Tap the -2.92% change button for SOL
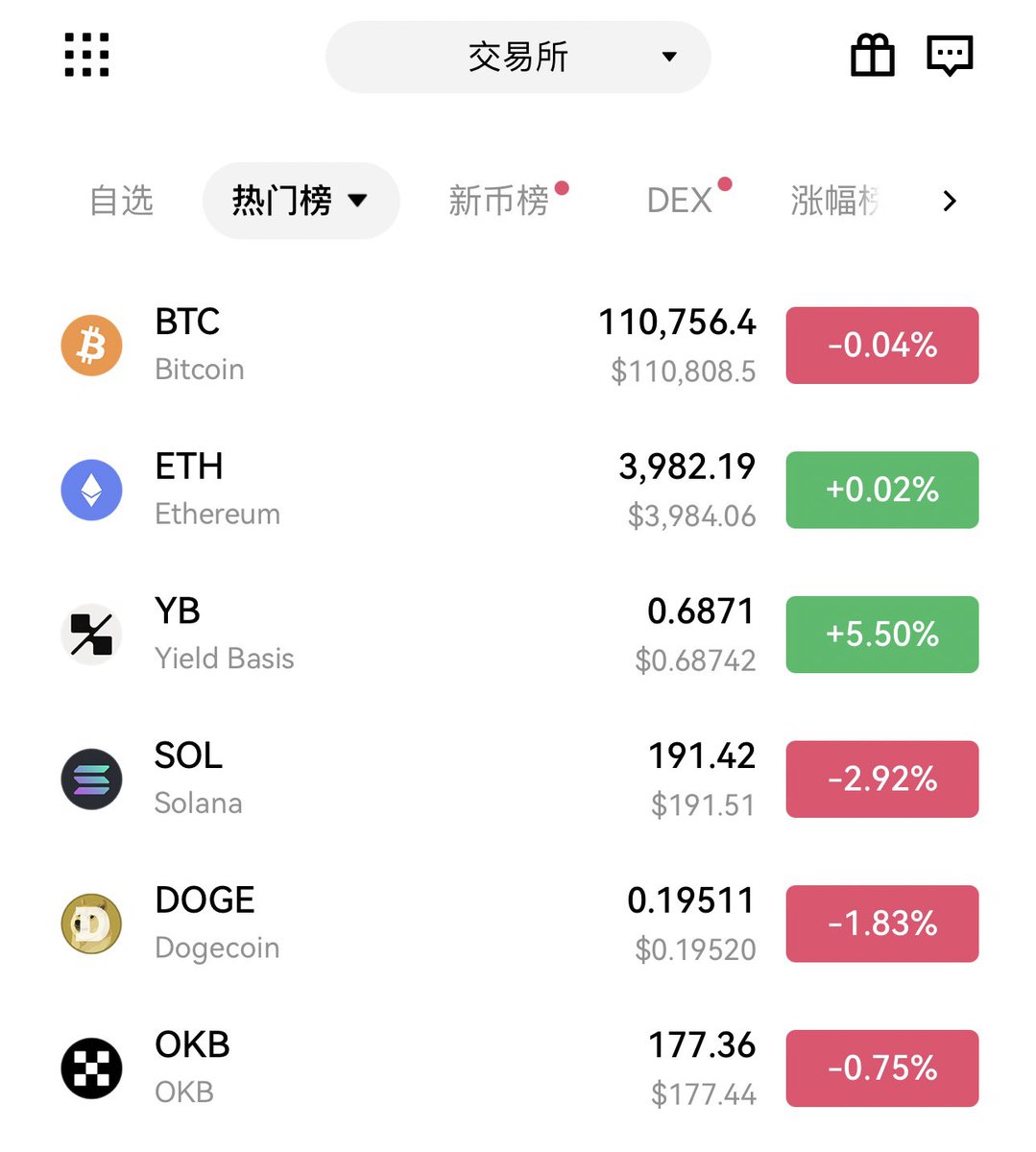The image size is (1036, 1152). pyautogui.click(x=881, y=779)
